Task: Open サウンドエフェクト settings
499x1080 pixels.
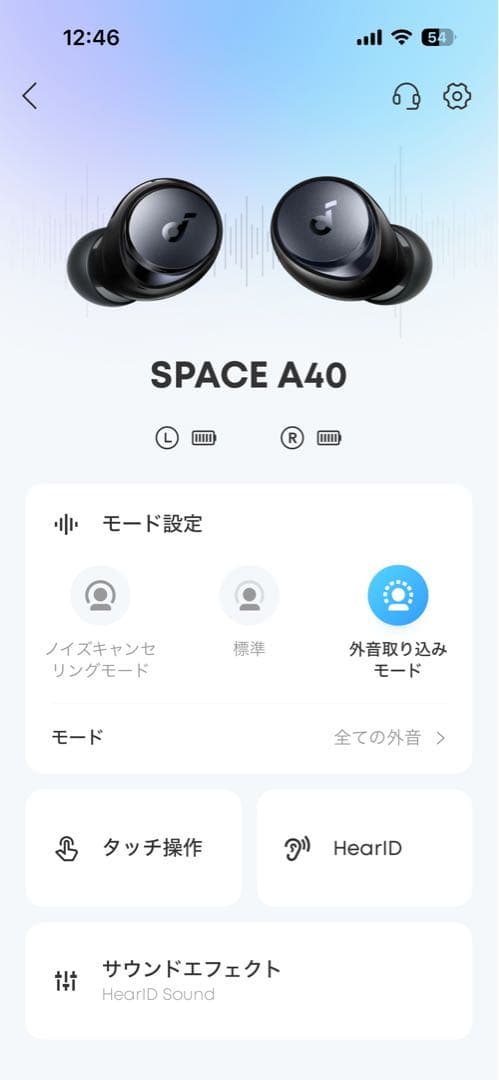Action: (x=249, y=980)
